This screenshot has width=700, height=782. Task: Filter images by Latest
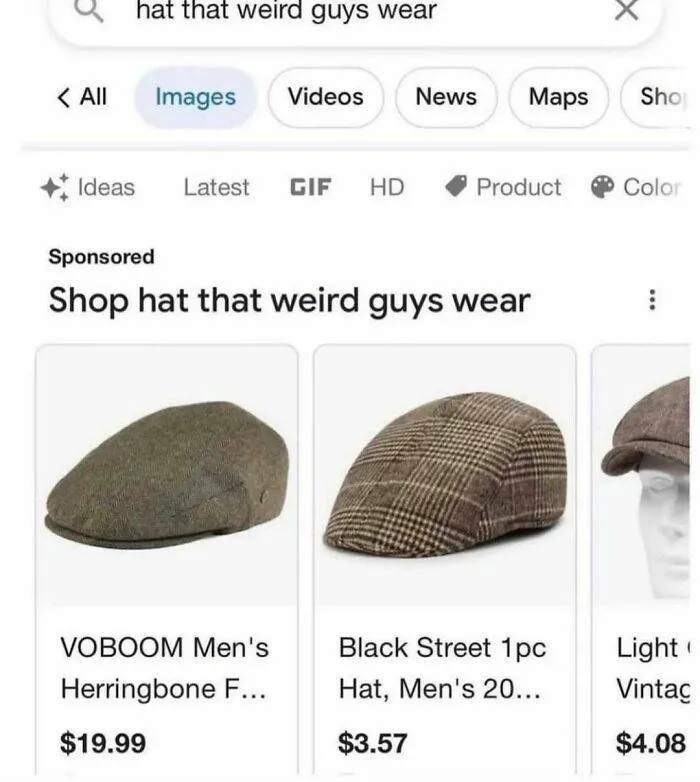pos(216,187)
